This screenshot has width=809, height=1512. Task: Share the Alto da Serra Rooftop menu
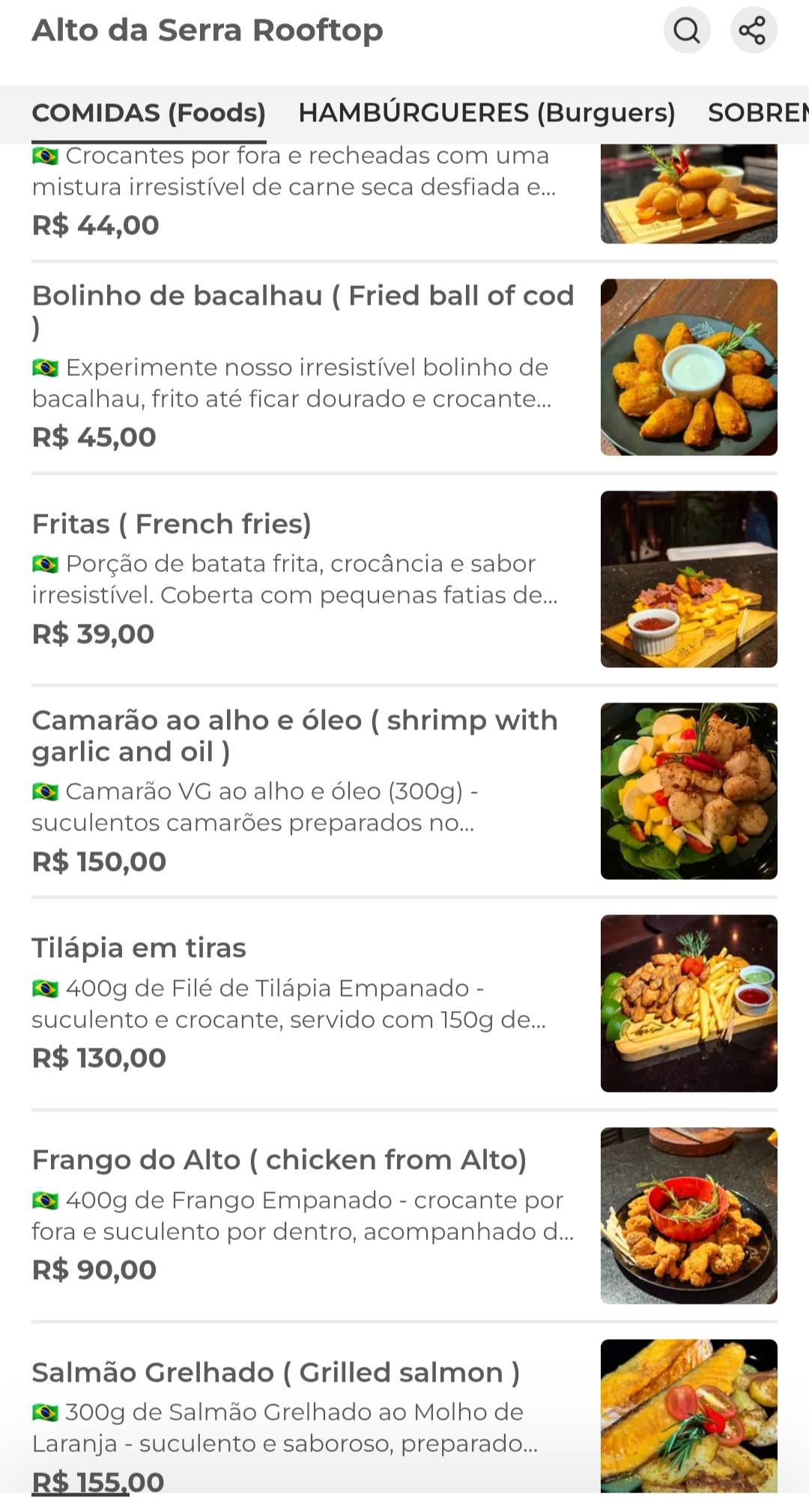pos(753,31)
